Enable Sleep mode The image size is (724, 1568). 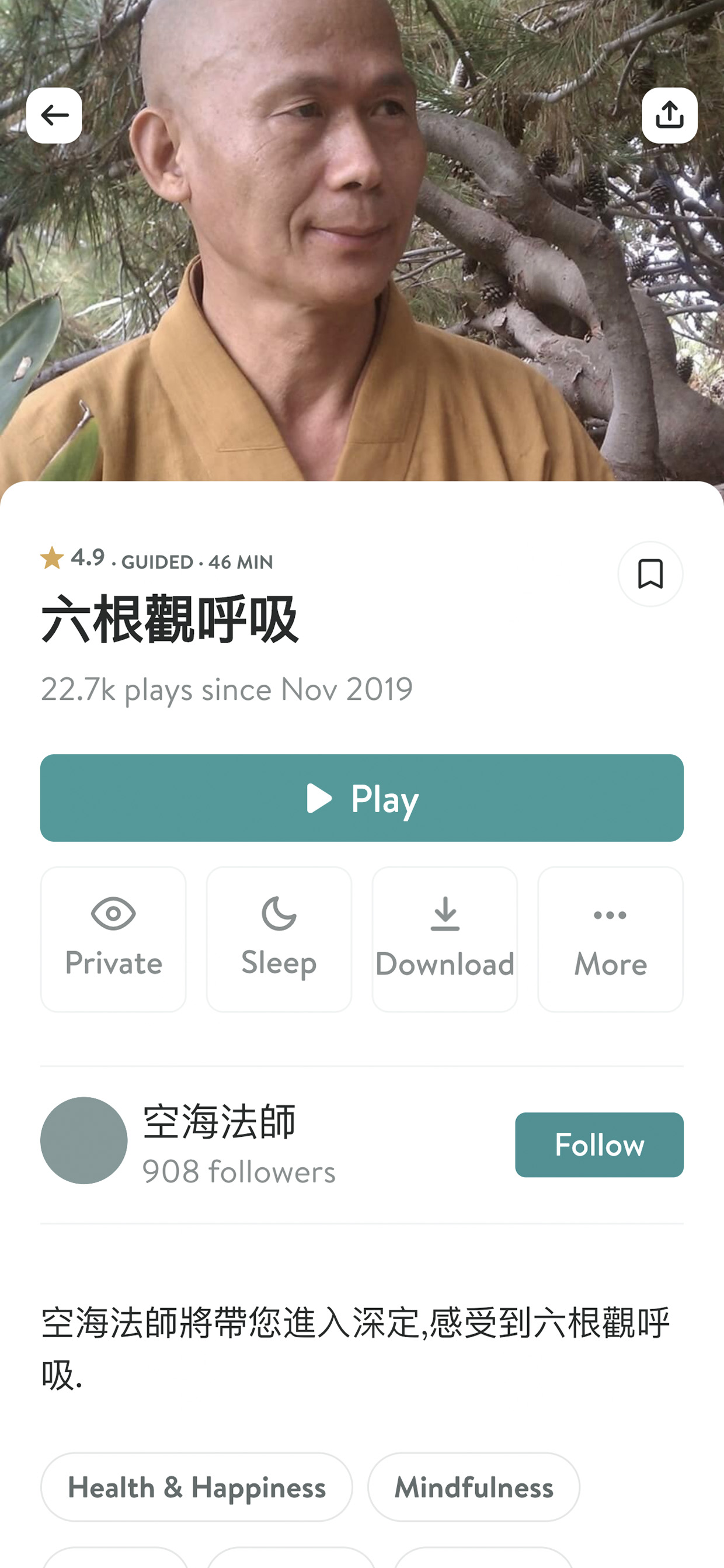point(279,939)
